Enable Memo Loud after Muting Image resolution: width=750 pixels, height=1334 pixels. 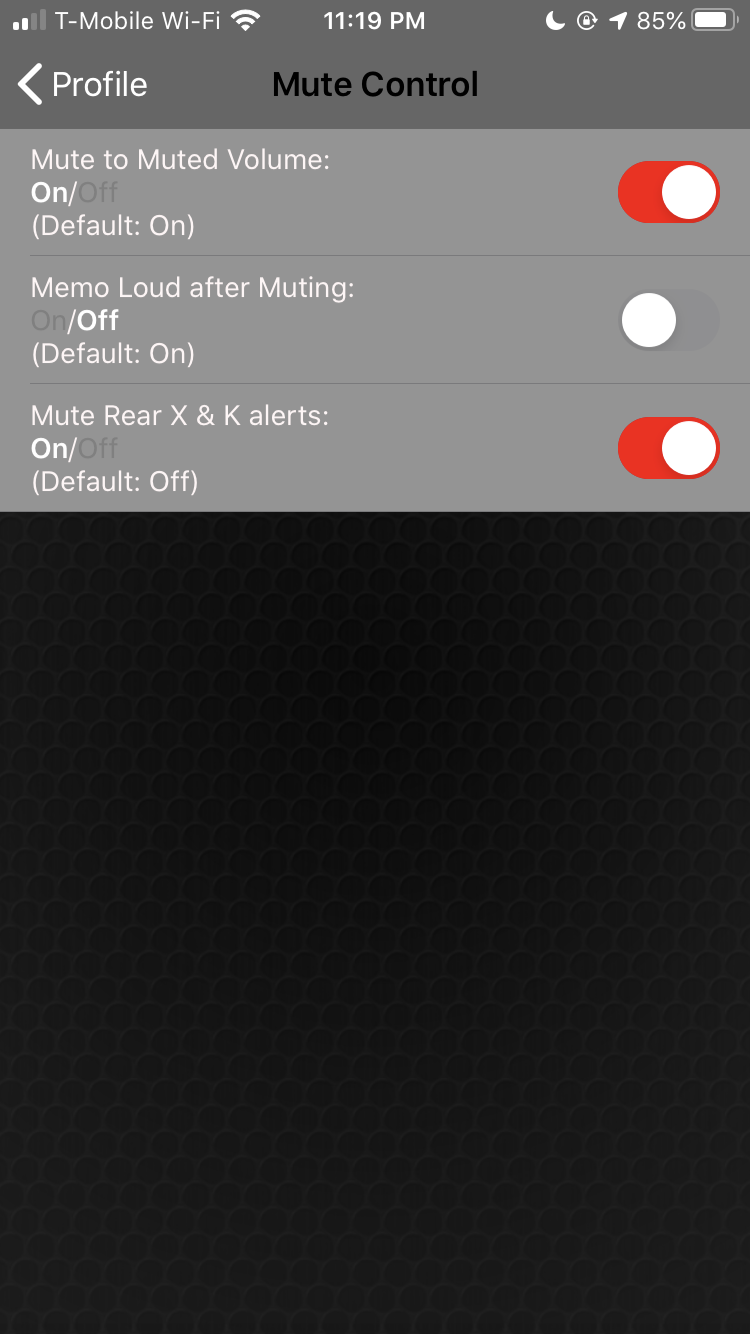[668, 319]
